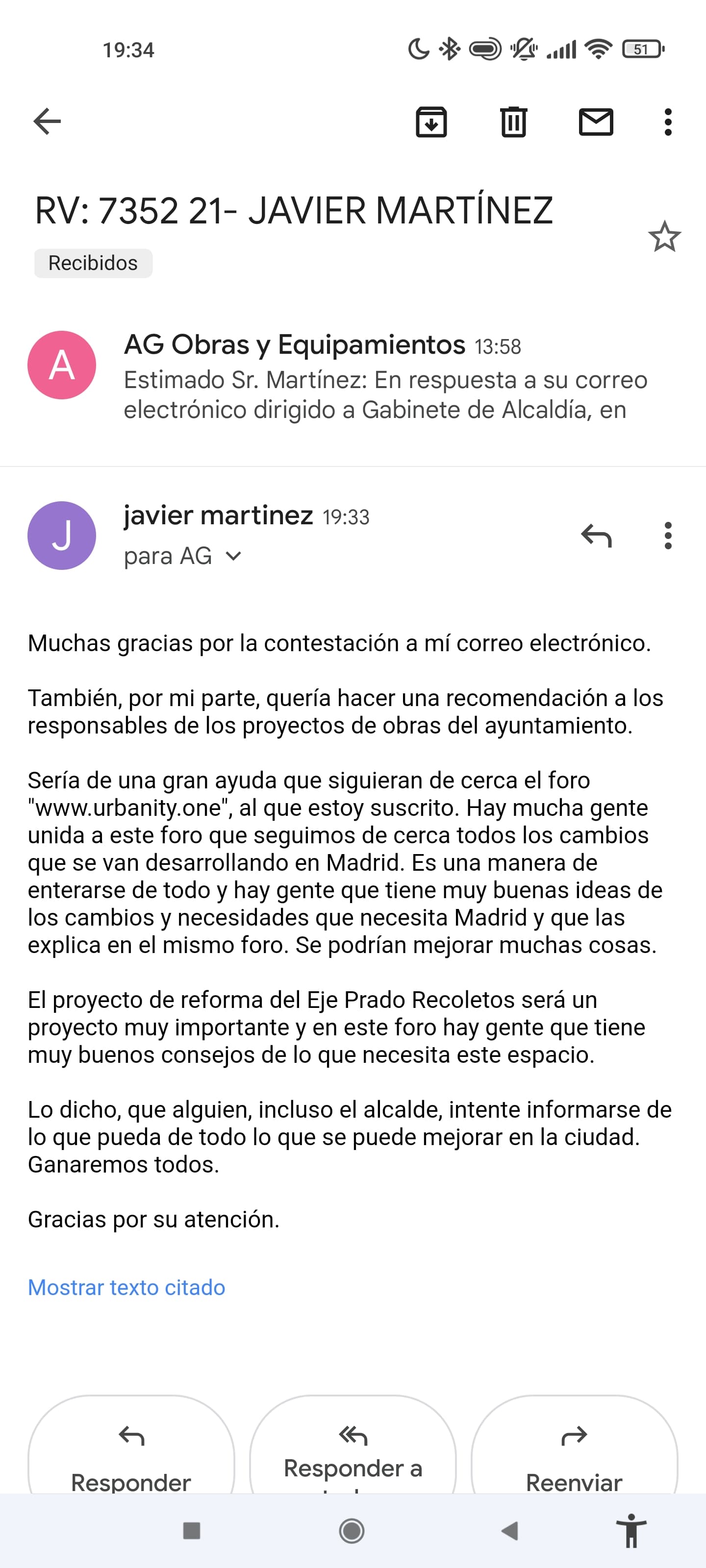706x1568 pixels.
Task: Show quoted text via Mostrar texto citado
Action: tap(126, 1287)
